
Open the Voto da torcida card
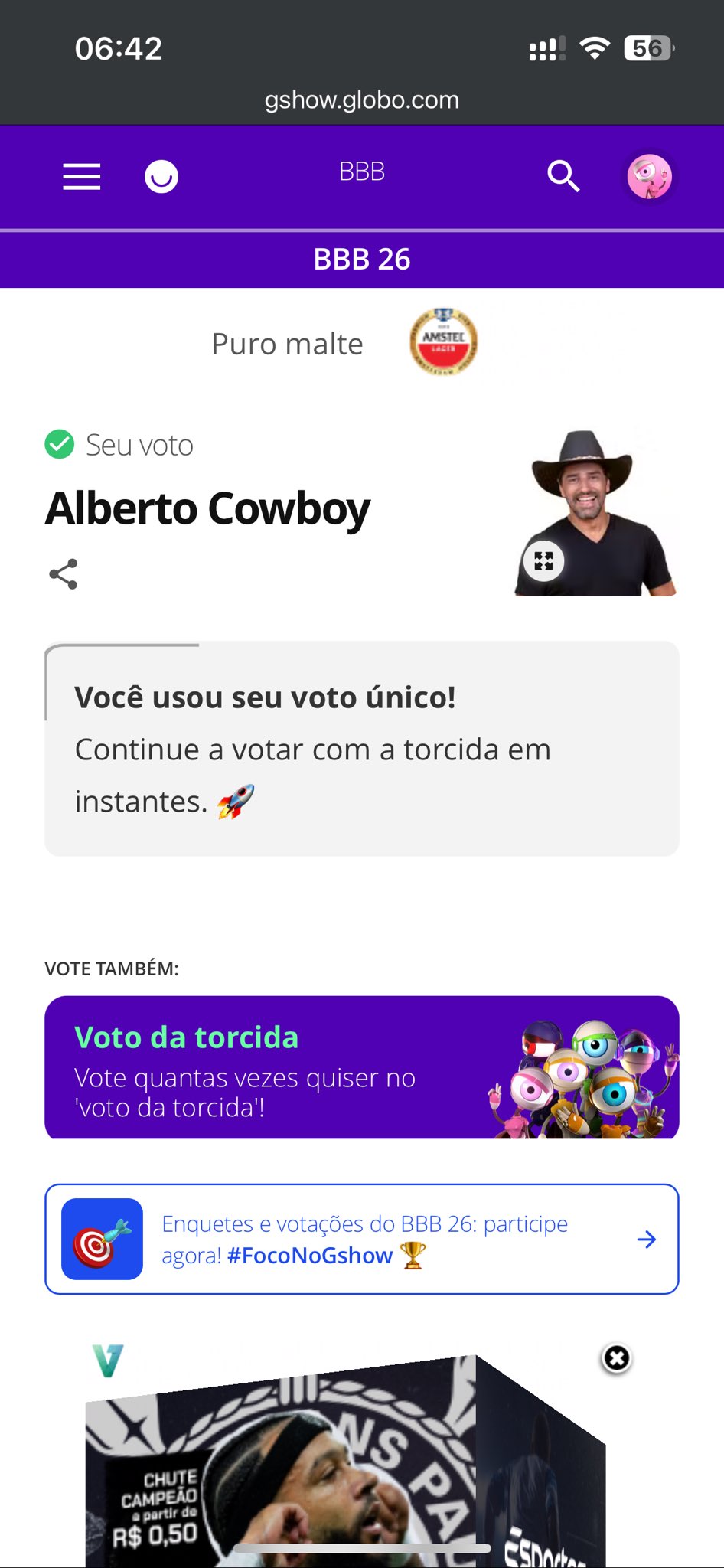[x=362, y=1067]
